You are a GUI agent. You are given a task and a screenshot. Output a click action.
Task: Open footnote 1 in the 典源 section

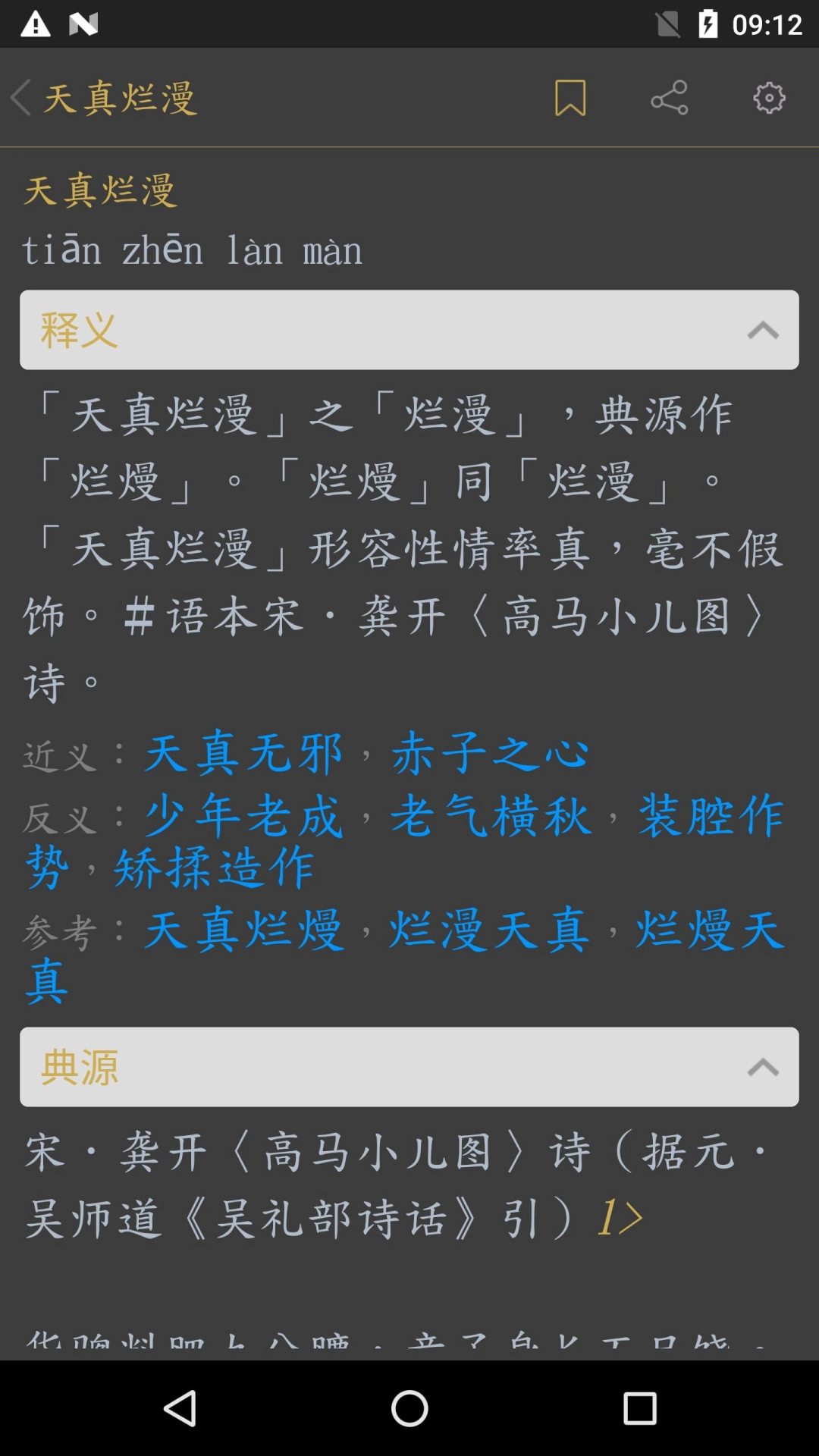click(x=619, y=1219)
